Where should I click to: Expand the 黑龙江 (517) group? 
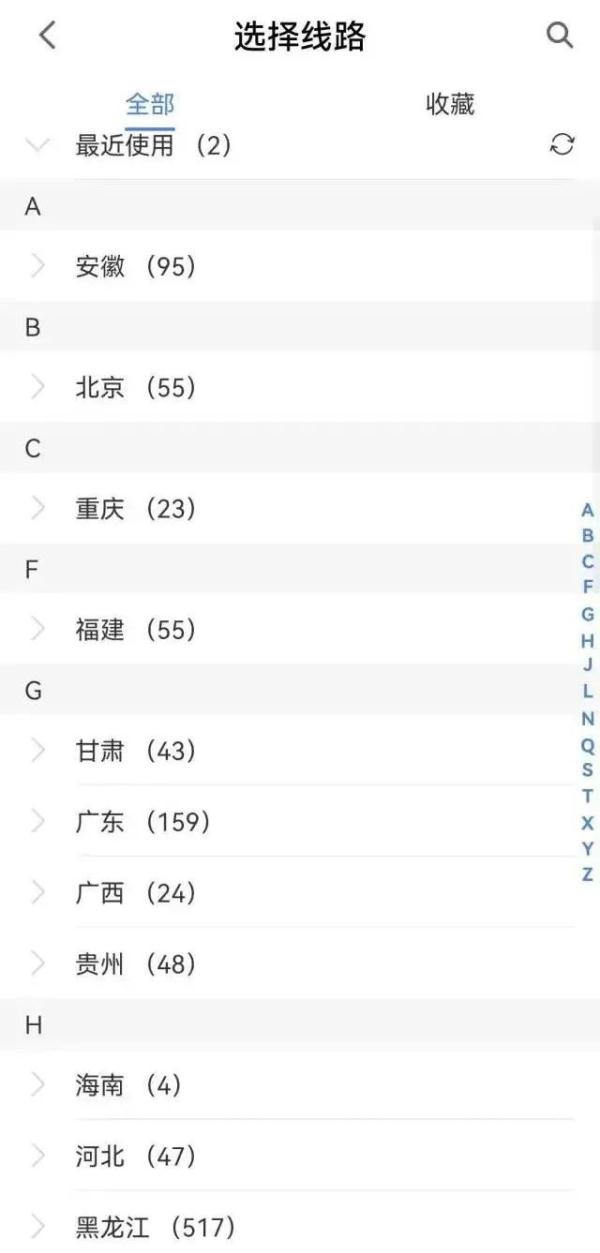(x=155, y=1226)
